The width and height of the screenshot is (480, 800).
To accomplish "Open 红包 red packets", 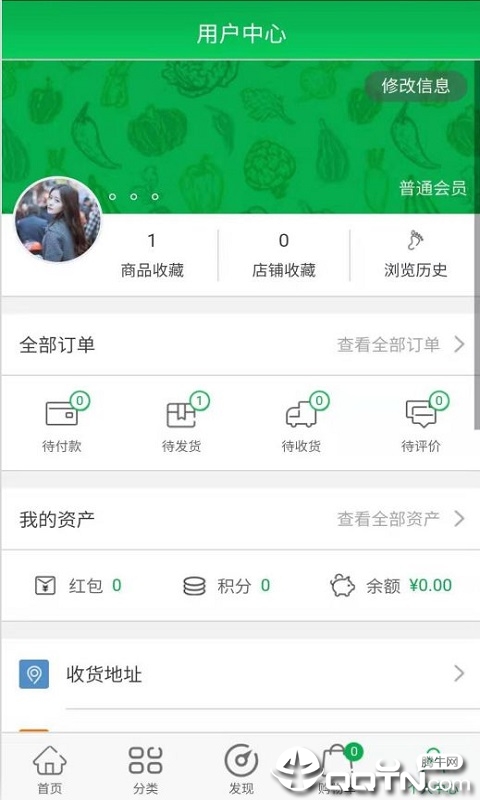I will [x=78, y=586].
